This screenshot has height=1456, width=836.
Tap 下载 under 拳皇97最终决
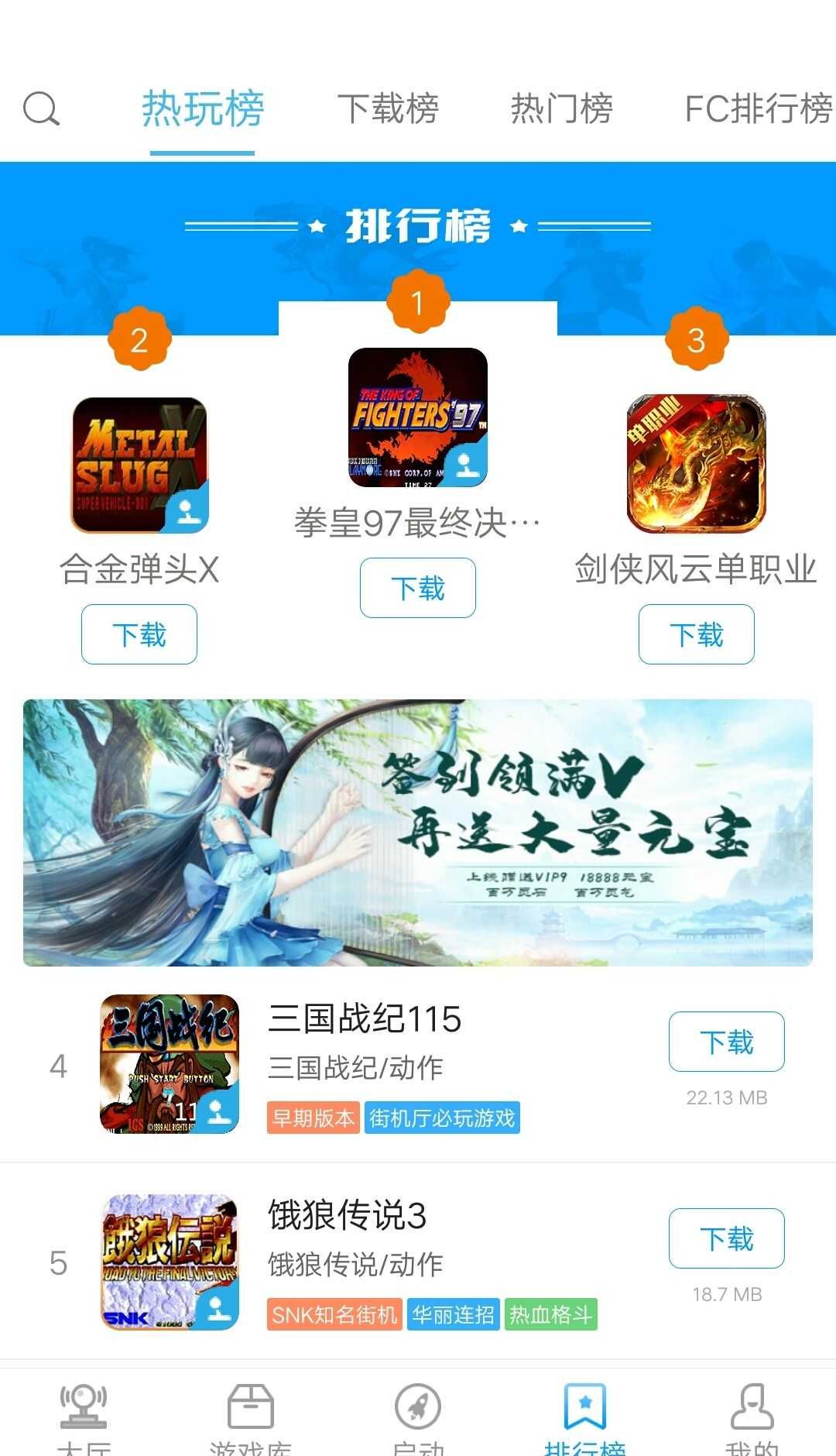coord(417,587)
